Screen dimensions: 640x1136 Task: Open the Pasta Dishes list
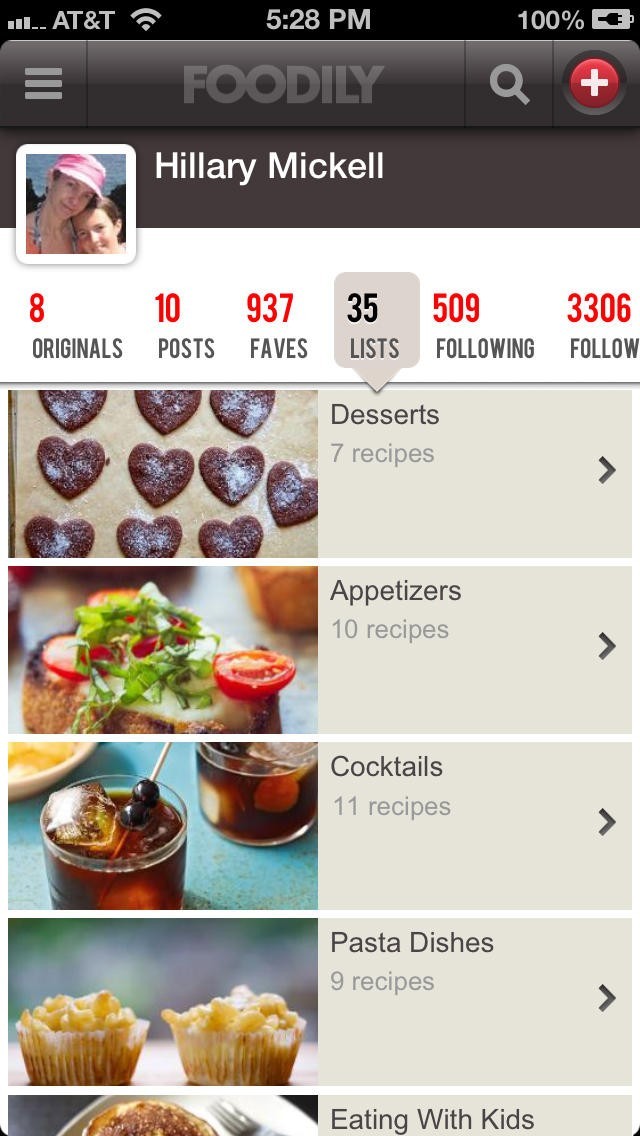320,1002
